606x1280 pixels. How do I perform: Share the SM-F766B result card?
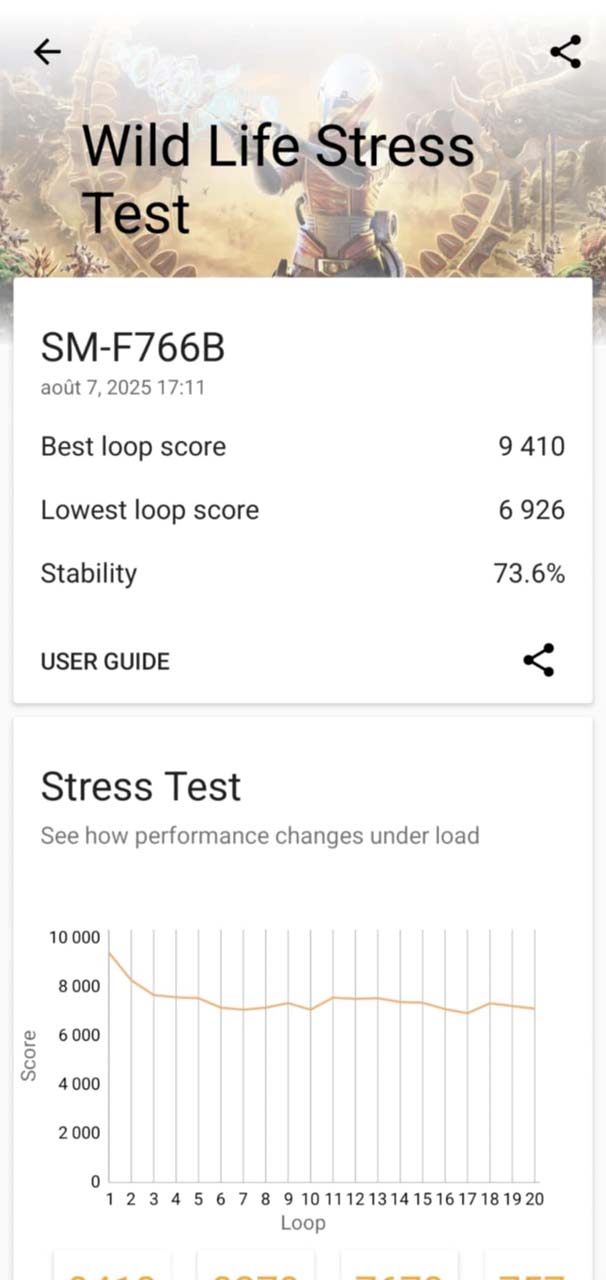pos(538,660)
